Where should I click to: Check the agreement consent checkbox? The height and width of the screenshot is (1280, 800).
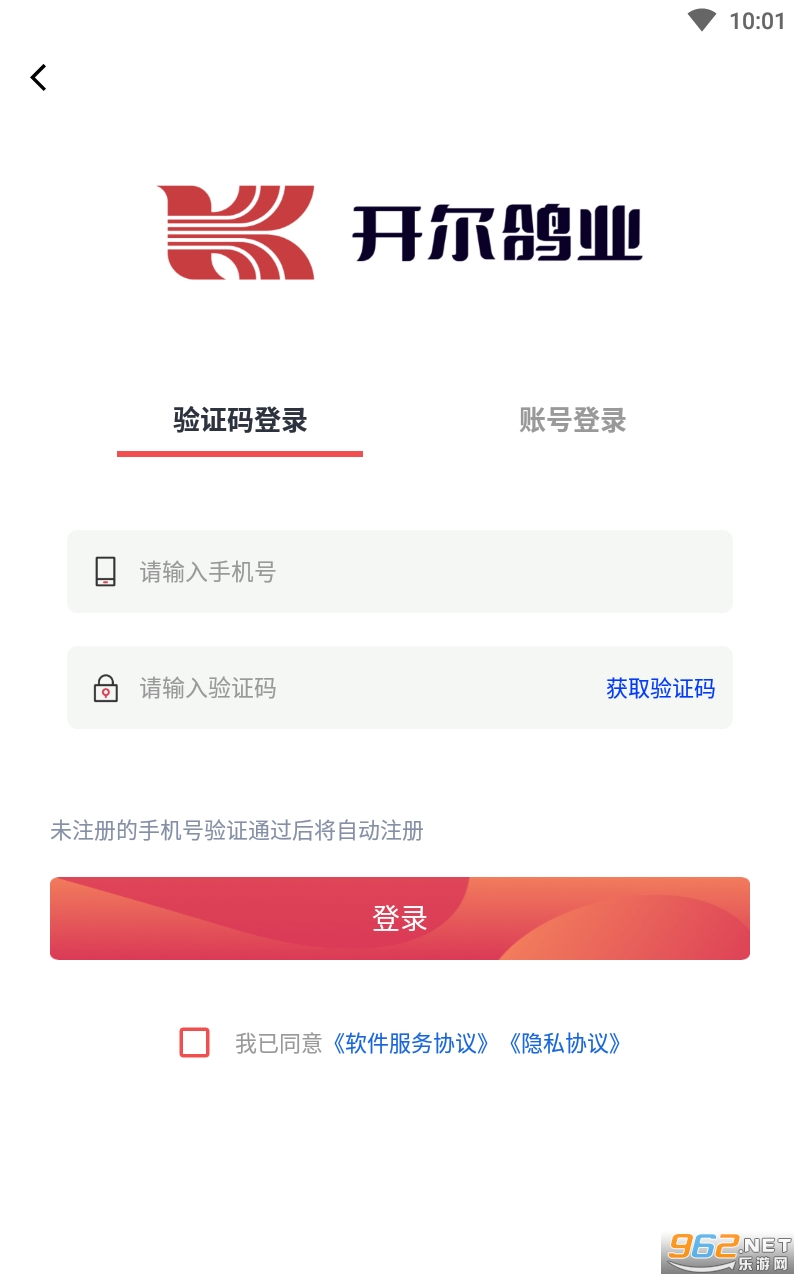[194, 1043]
